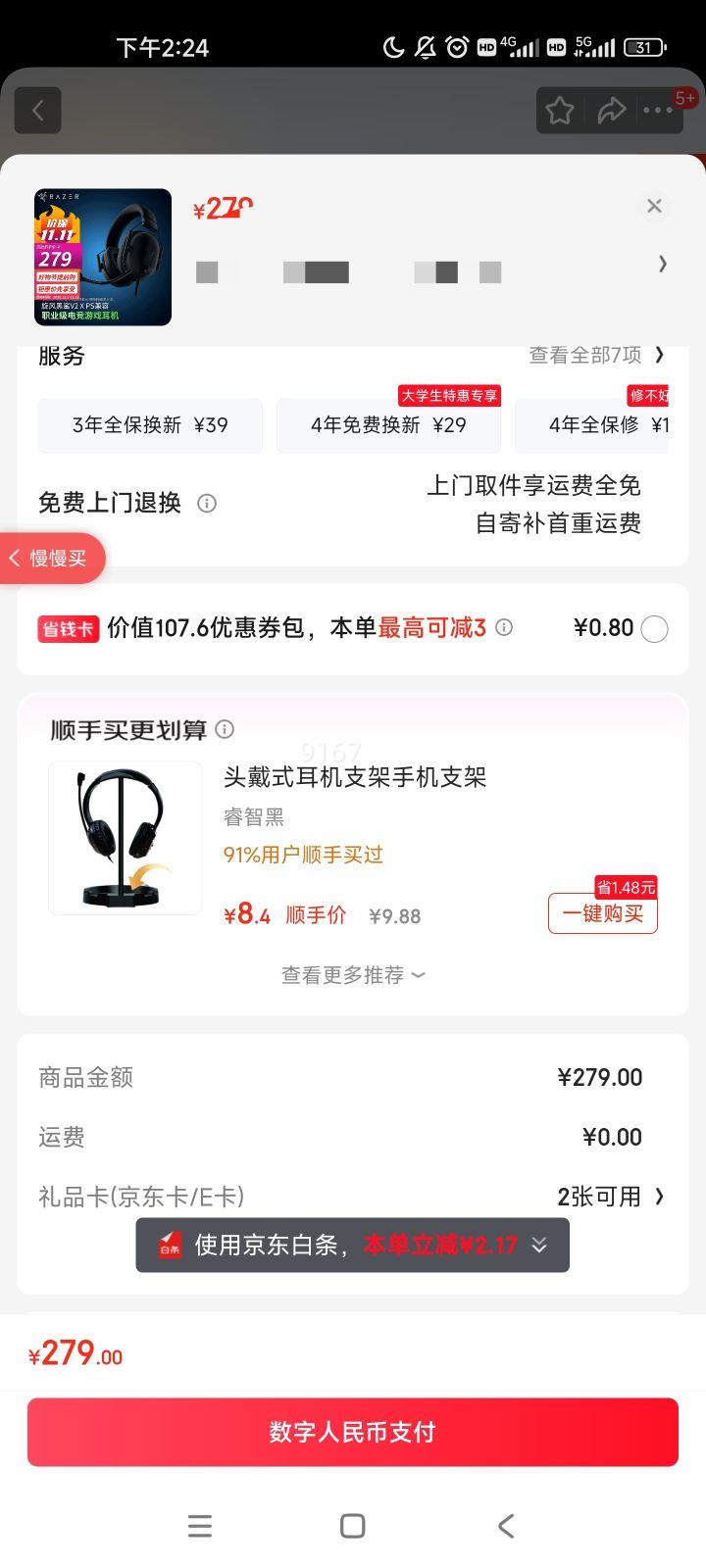Select 3年全保换新 ¥39 service
The image size is (706, 1568).
click(x=150, y=425)
